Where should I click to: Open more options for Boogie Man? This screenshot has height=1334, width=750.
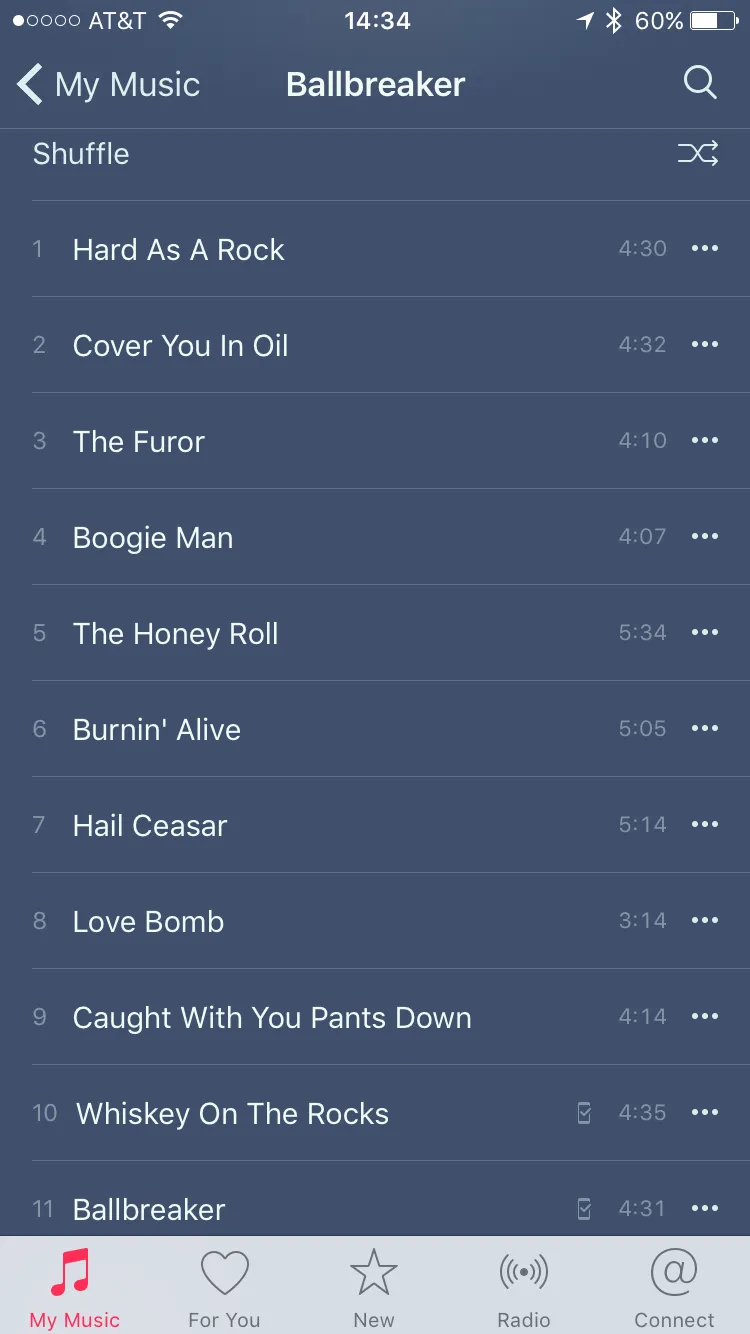click(705, 537)
